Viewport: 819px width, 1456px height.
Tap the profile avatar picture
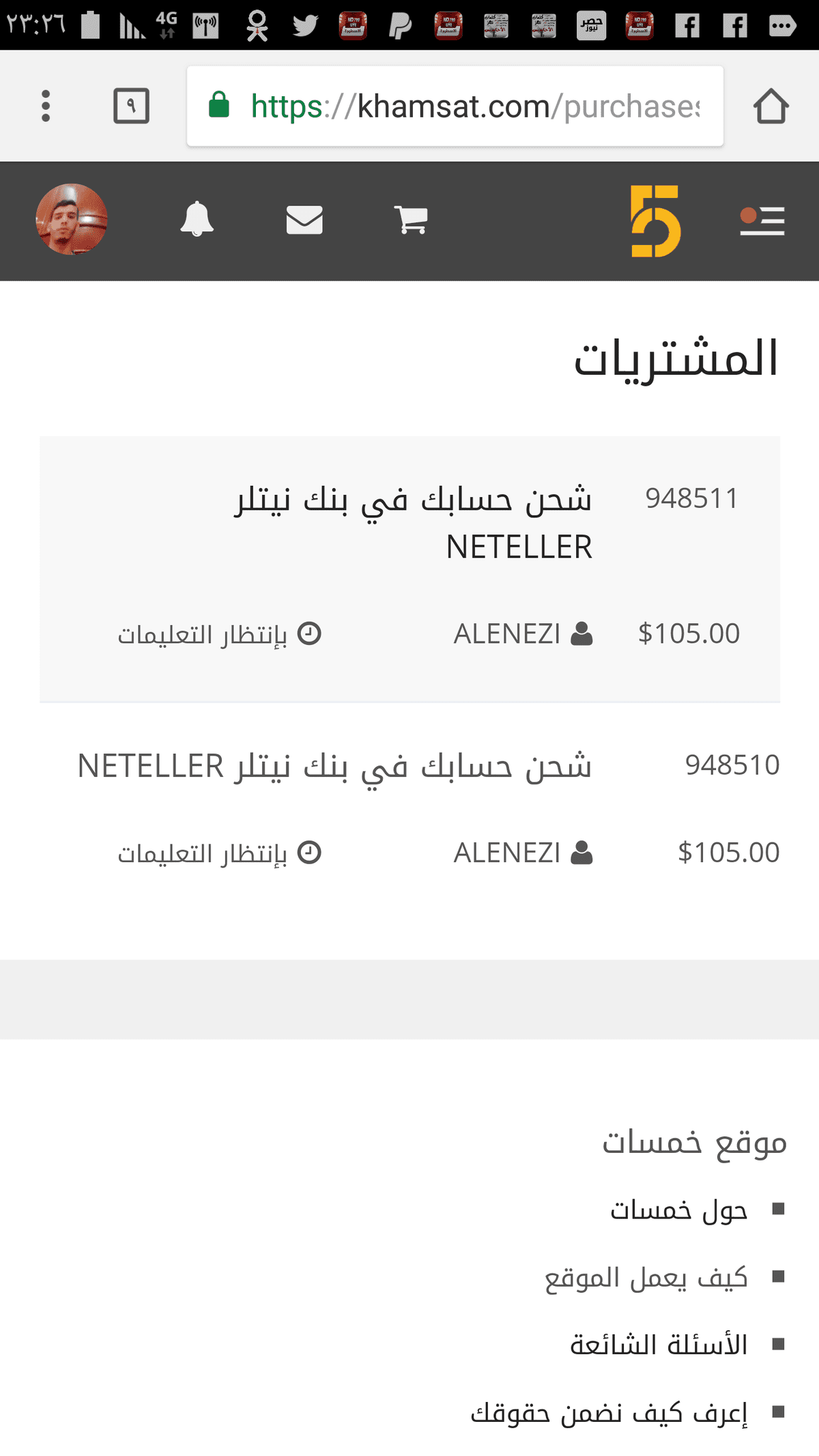tap(71, 219)
